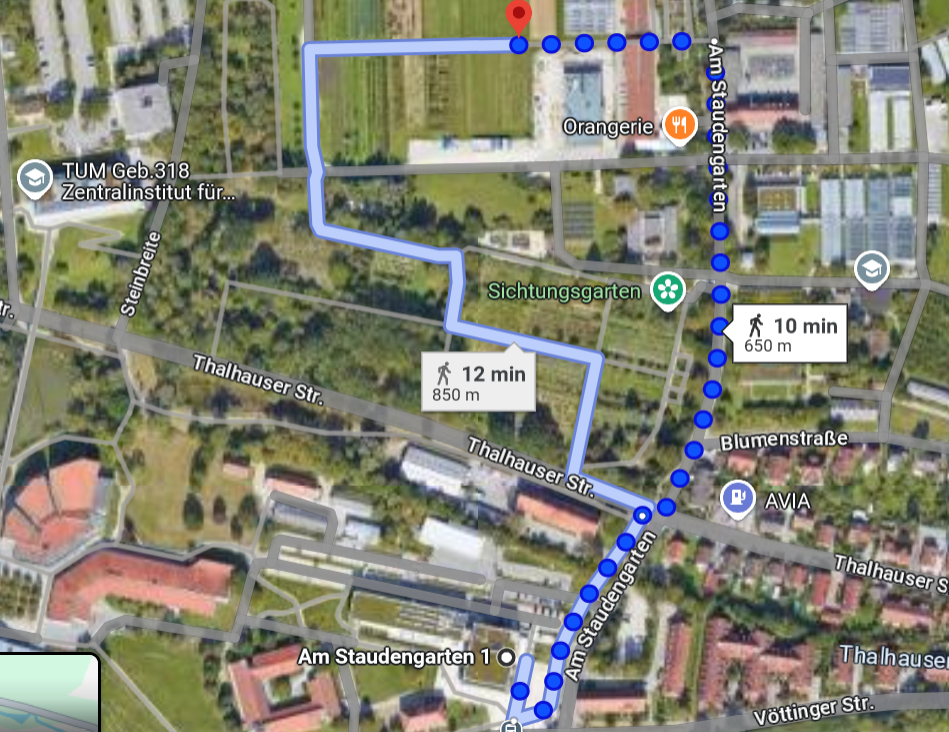This screenshot has height=732, width=949.
Task: Tap the Am Staudengarten 1 starting point
Action: coord(505,657)
